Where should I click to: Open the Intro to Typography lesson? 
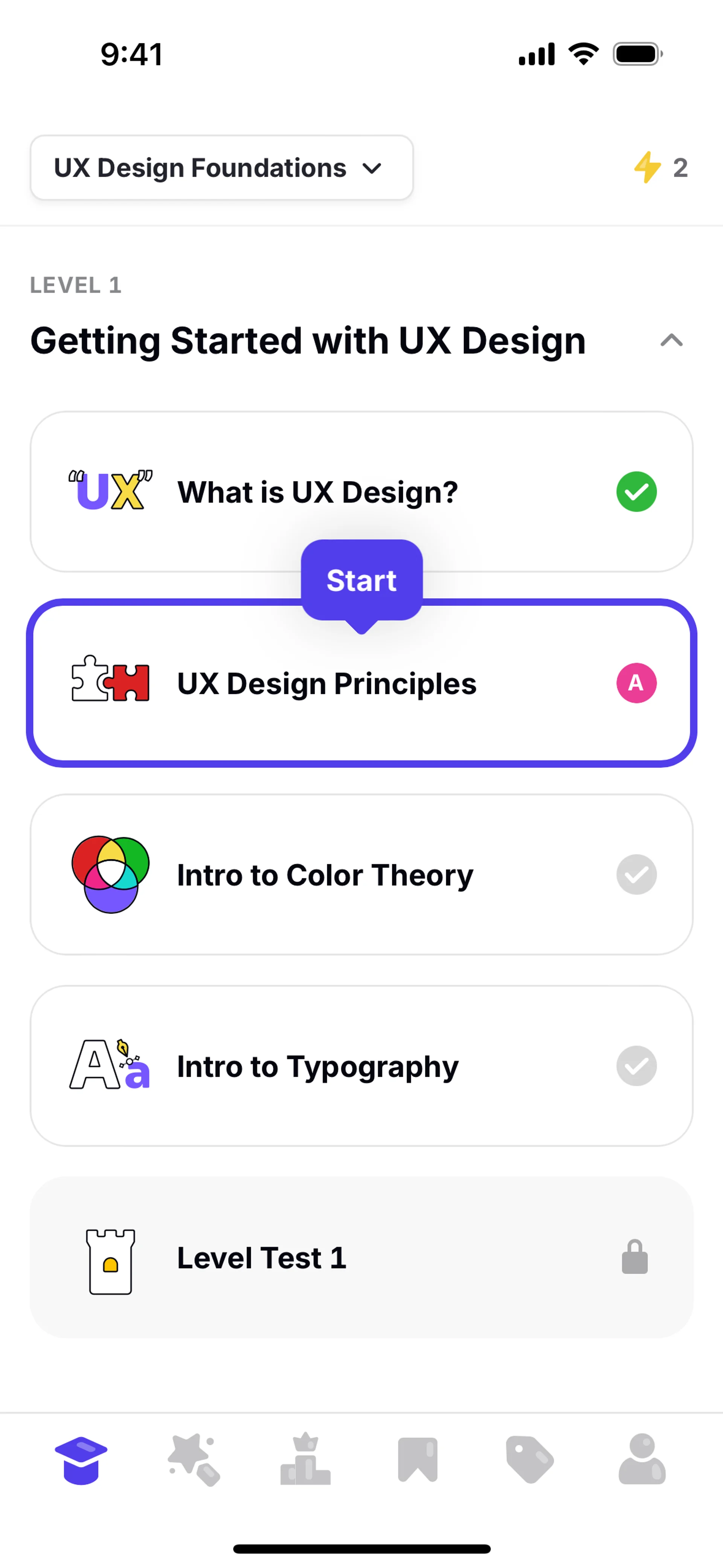pos(361,1066)
